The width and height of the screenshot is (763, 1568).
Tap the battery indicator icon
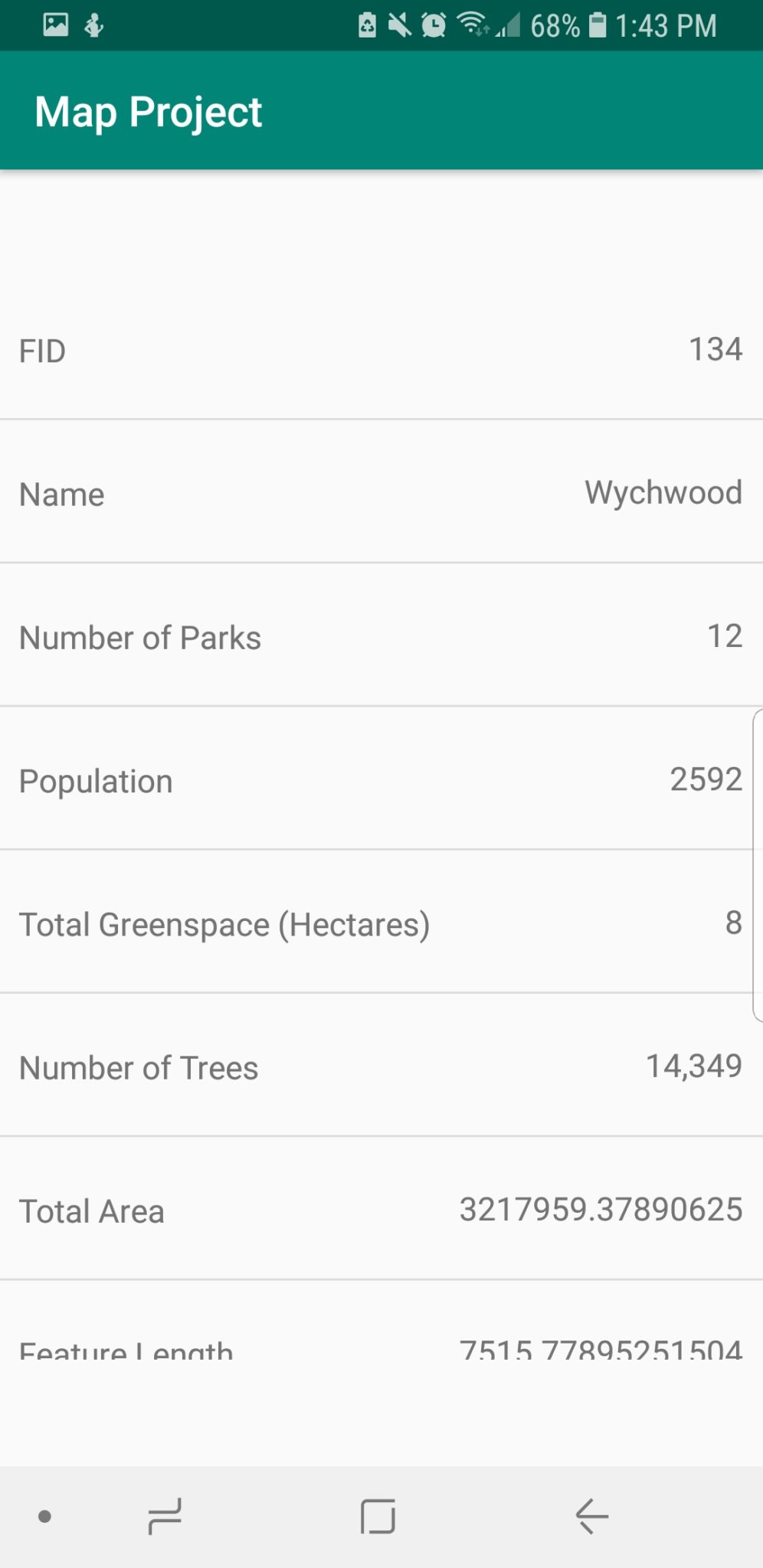click(598, 25)
